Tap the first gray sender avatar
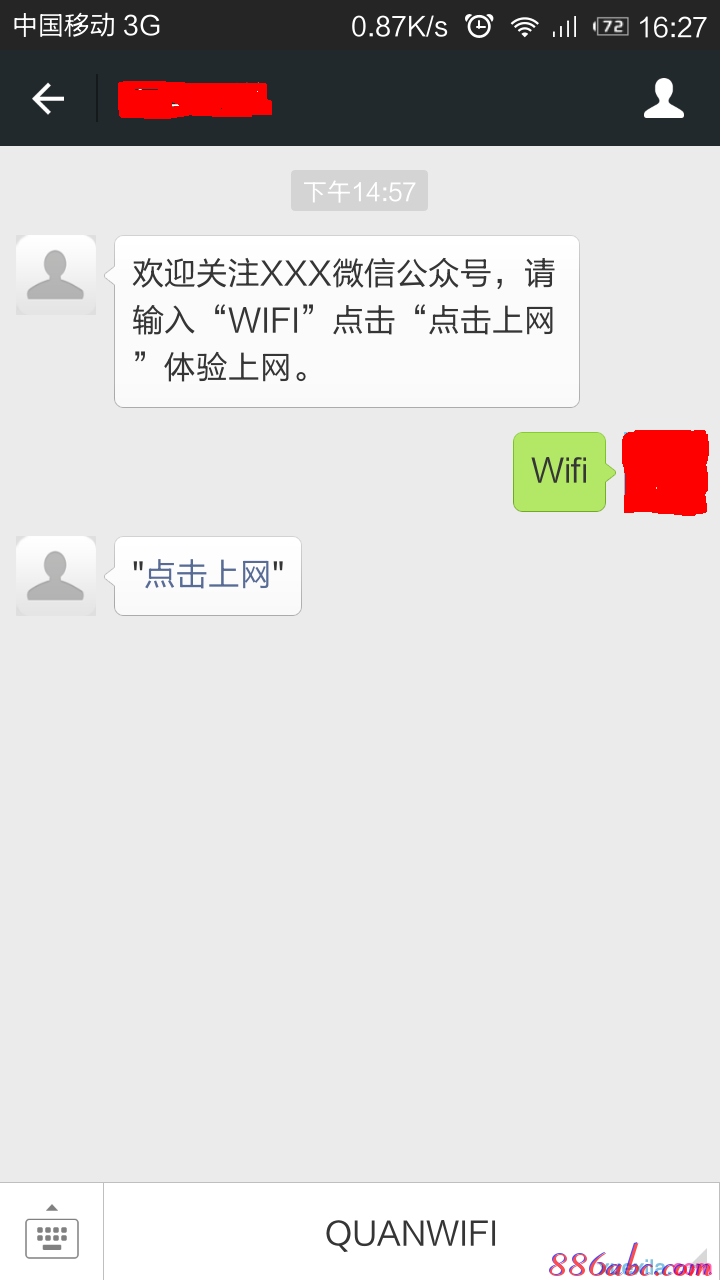 (56, 275)
